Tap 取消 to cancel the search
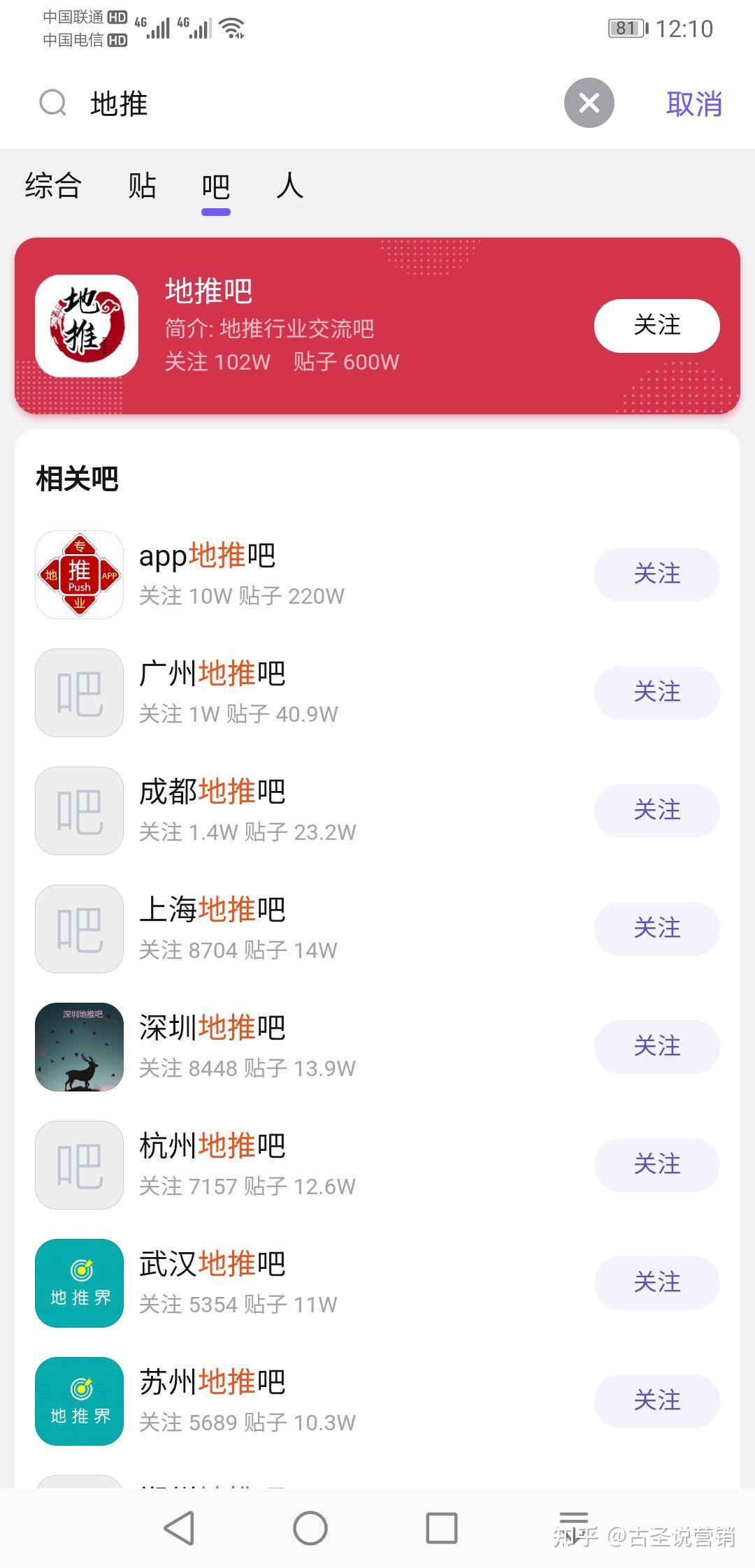 693,103
